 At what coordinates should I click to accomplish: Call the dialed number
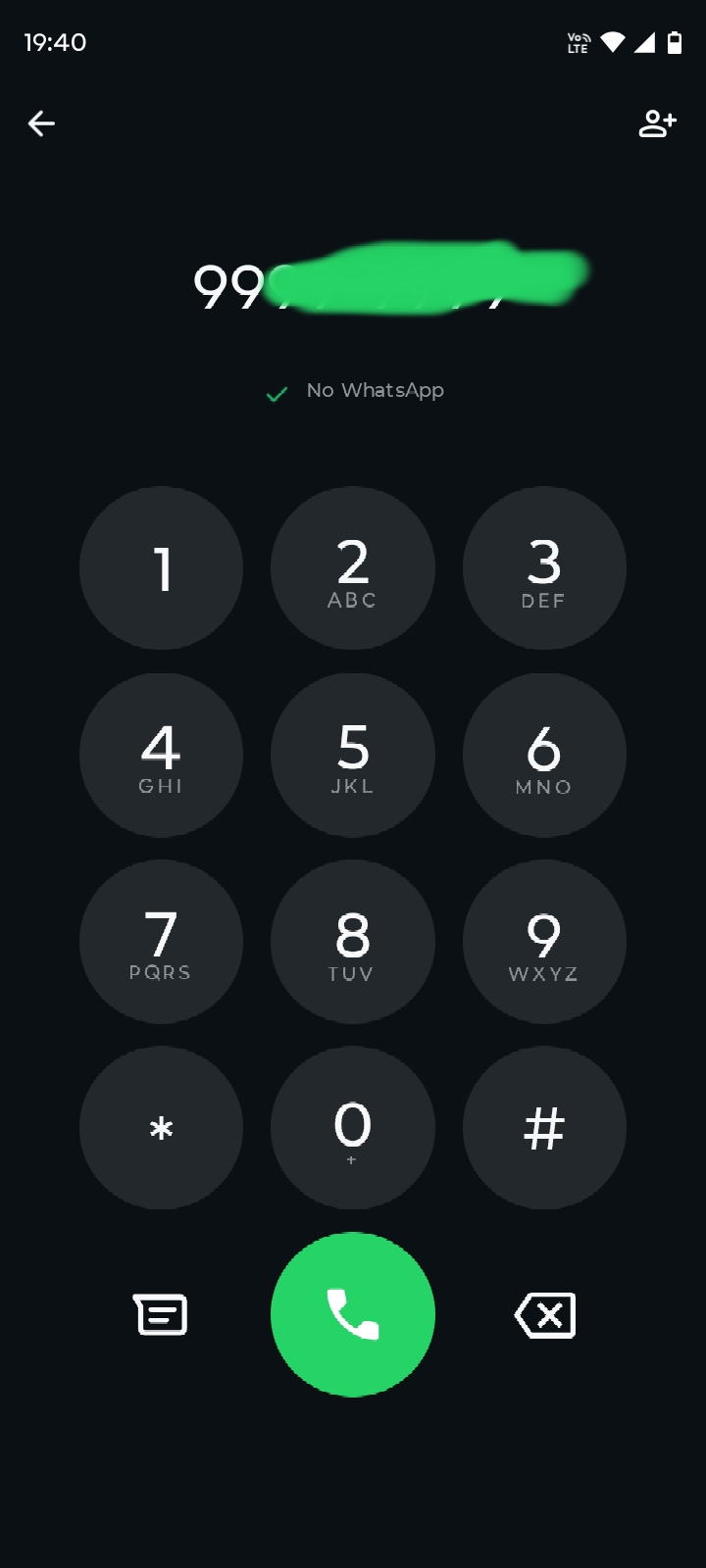[x=352, y=1314]
